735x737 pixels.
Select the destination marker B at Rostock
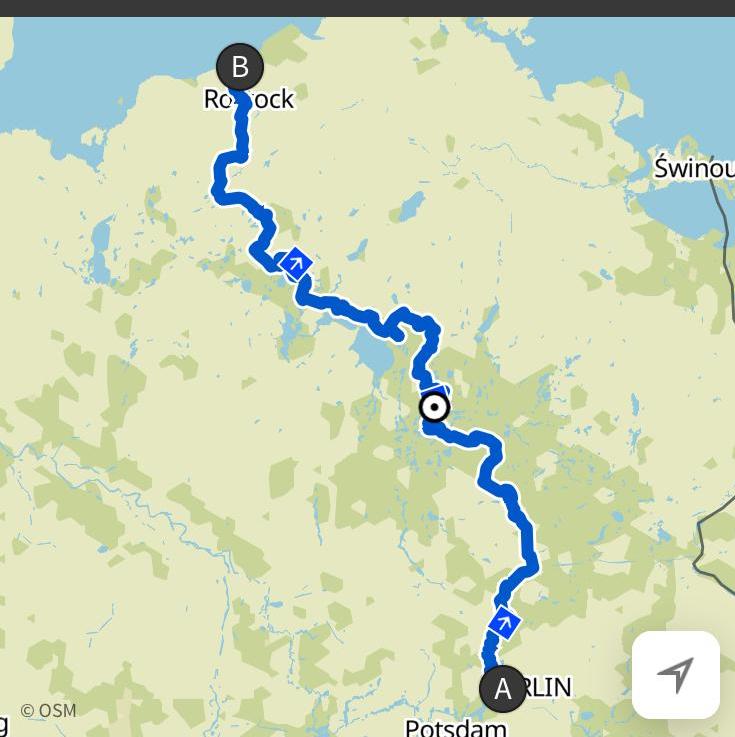[x=240, y=67]
